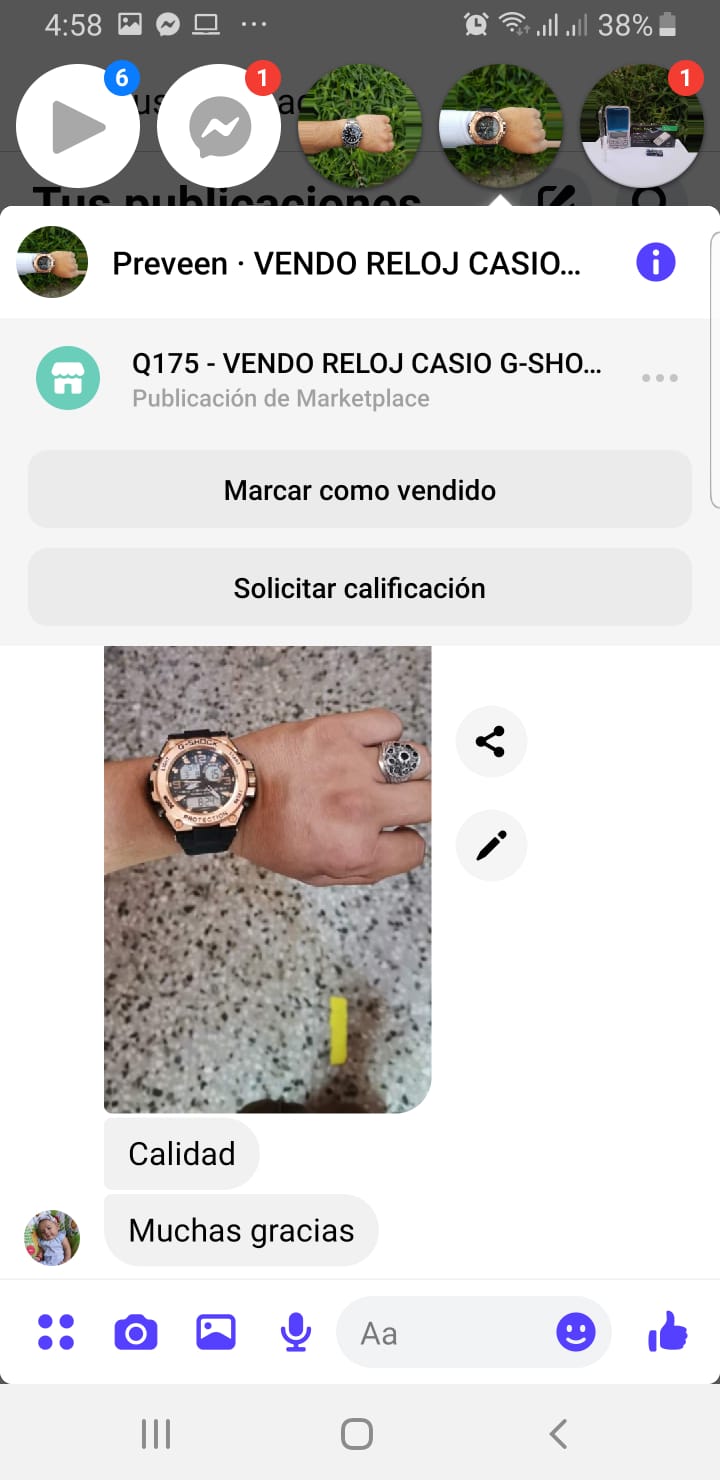
Task: Open the camera to take a photo
Action: [x=136, y=1332]
